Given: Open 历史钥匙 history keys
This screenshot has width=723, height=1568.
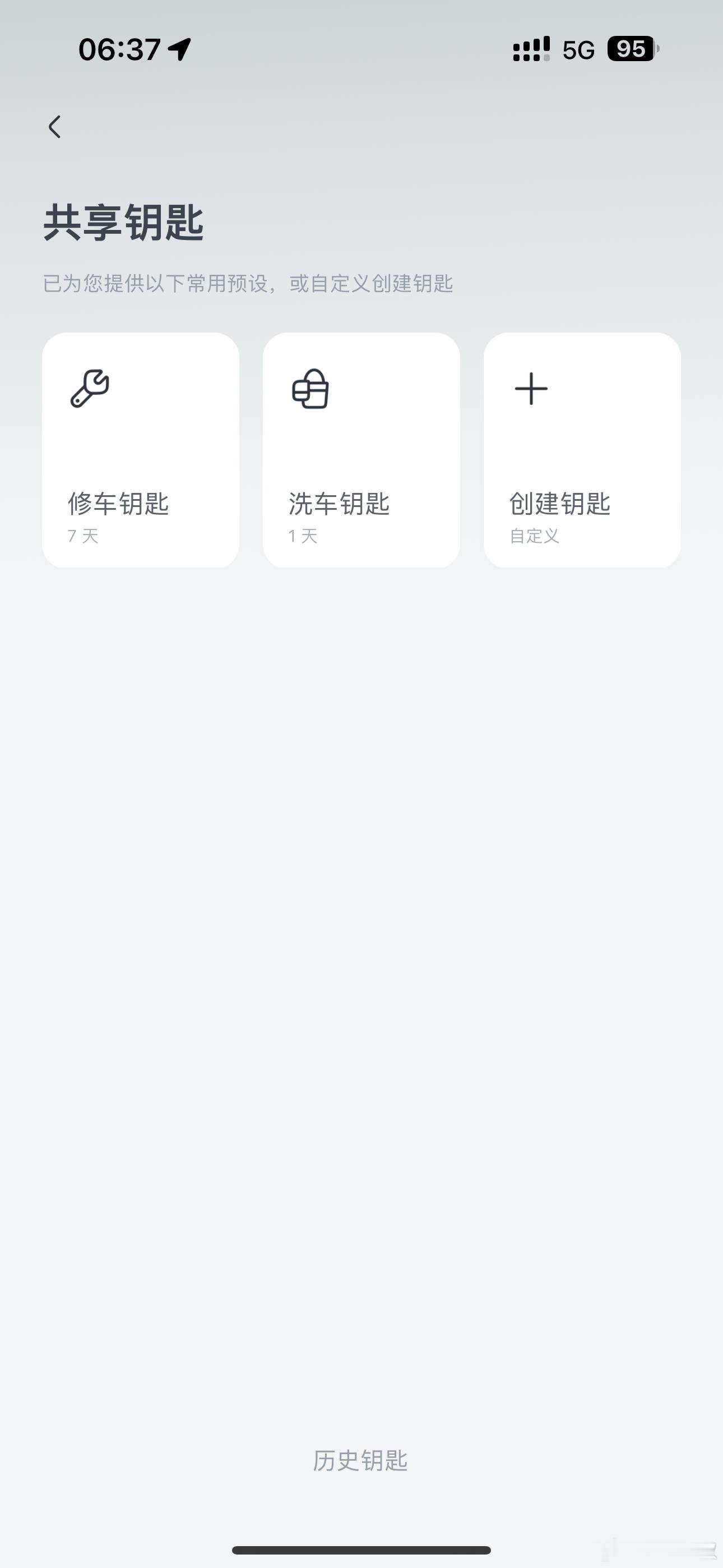Looking at the screenshot, I should pyautogui.click(x=360, y=1460).
